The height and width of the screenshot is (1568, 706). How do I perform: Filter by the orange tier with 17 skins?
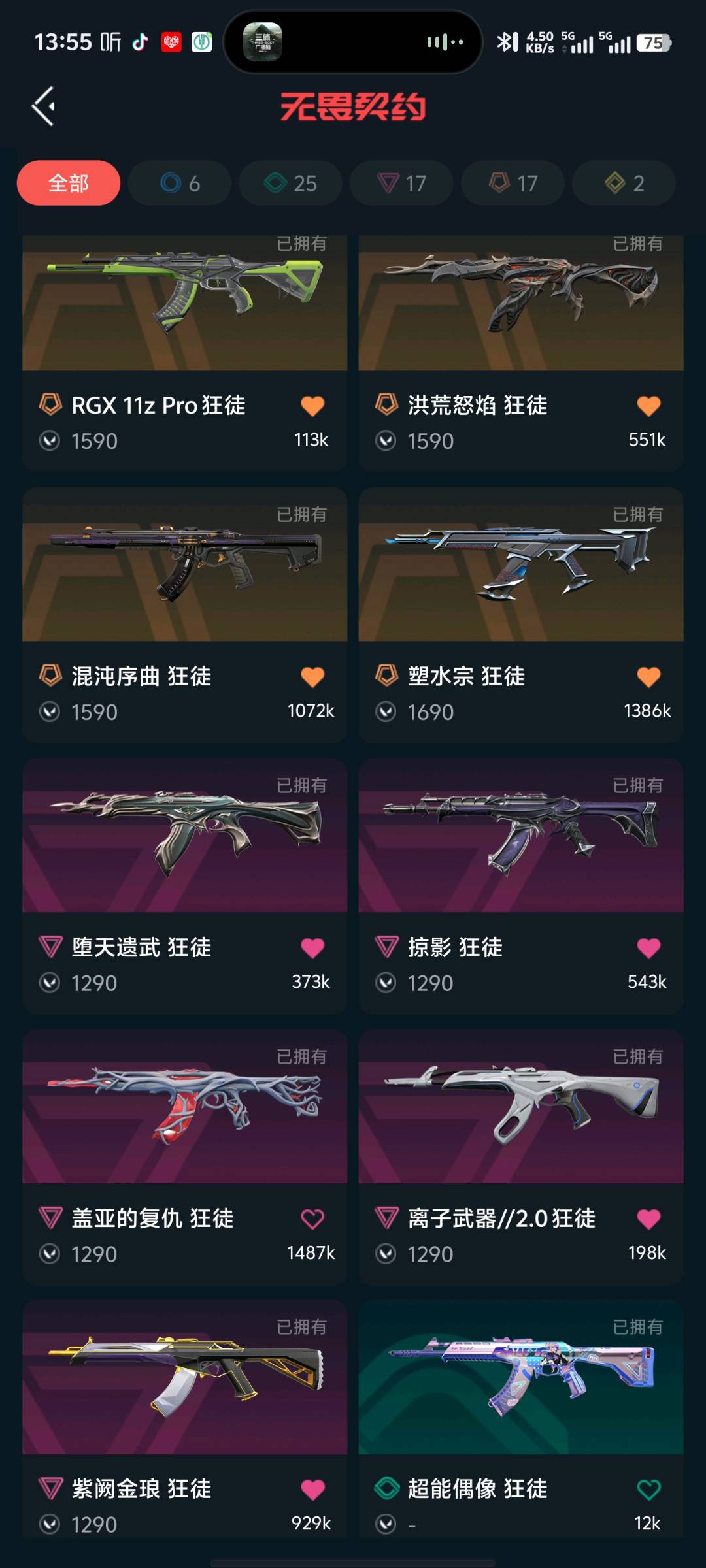coord(513,183)
